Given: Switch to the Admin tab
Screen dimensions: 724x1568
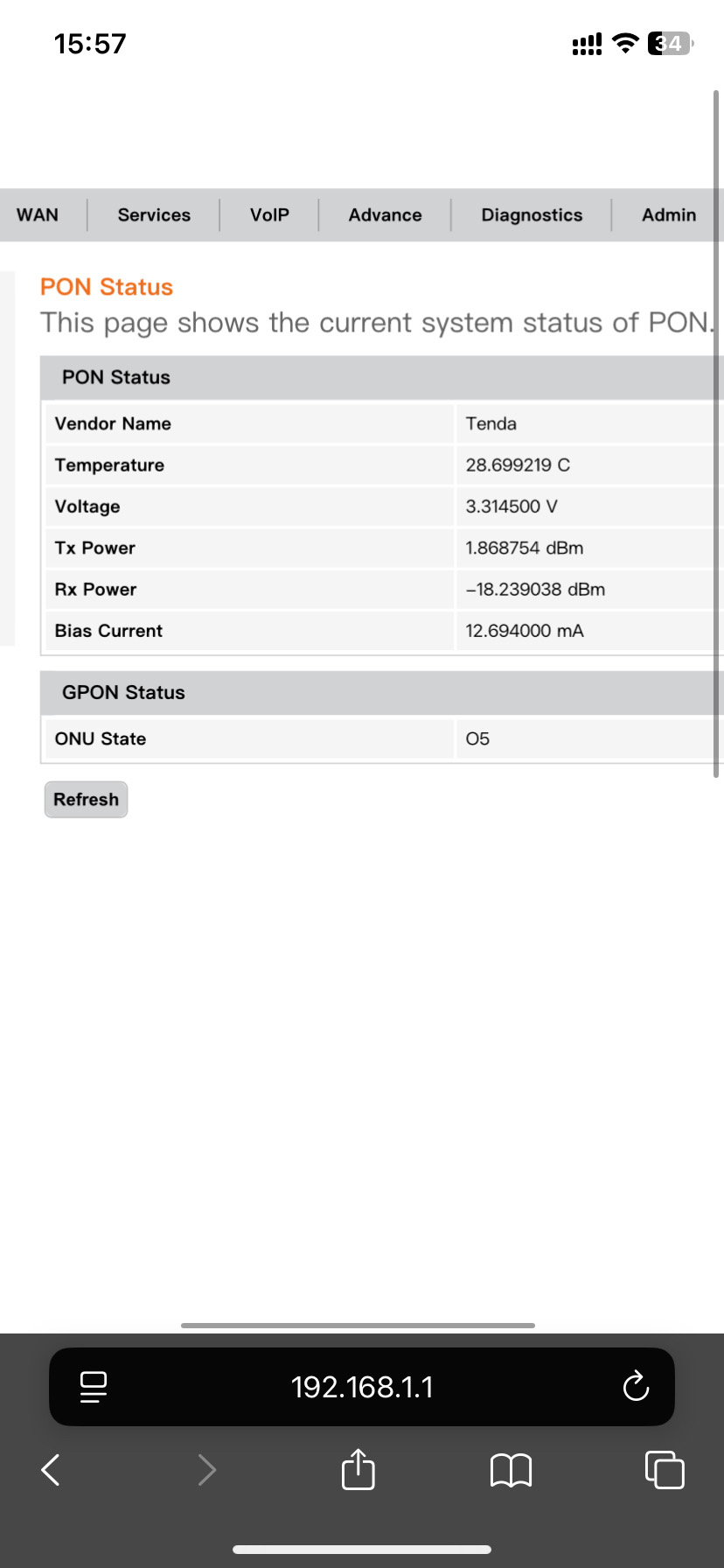Looking at the screenshot, I should point(669,215).
